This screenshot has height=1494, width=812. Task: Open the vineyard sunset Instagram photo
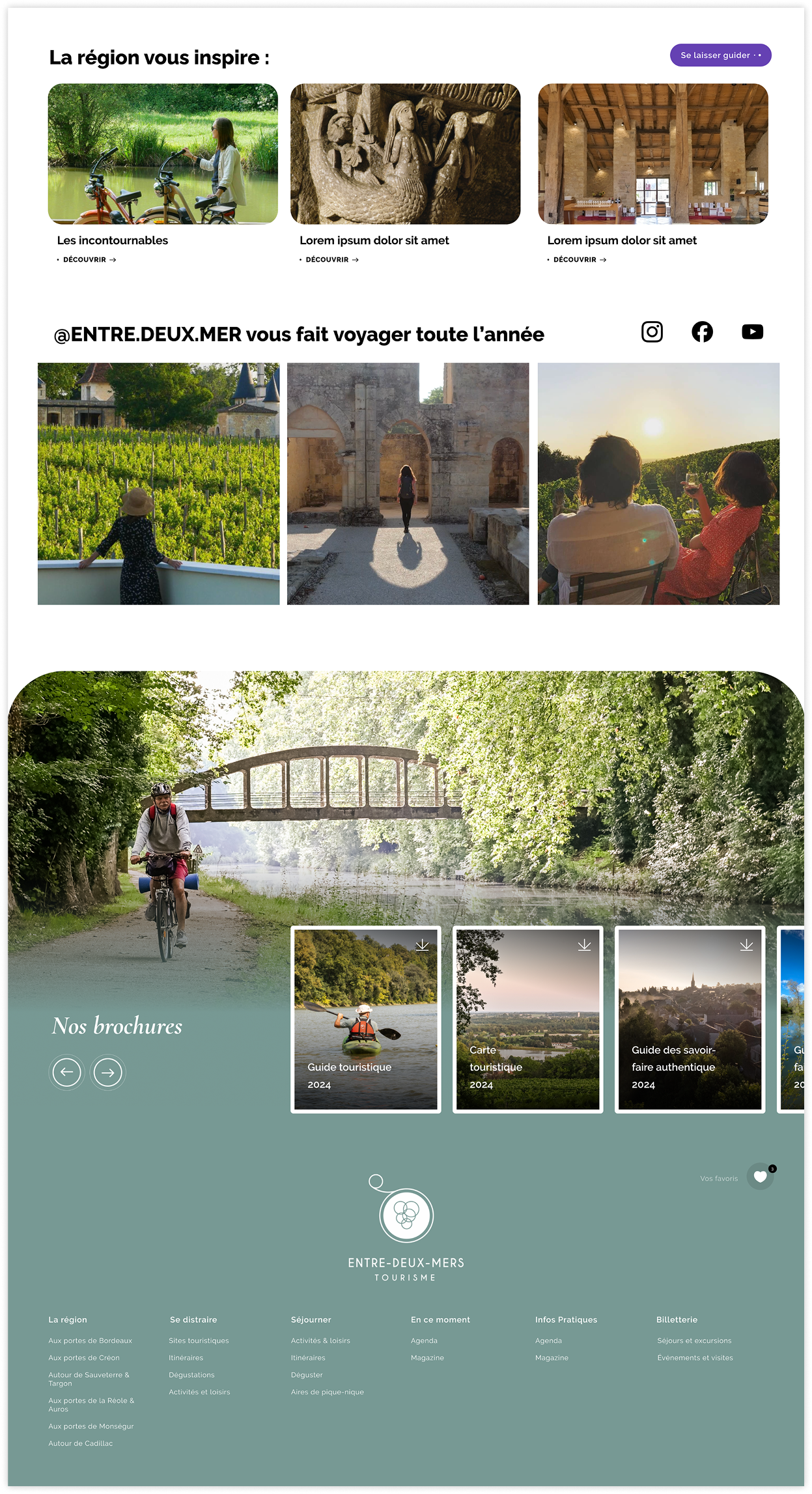tap(658, 485)
